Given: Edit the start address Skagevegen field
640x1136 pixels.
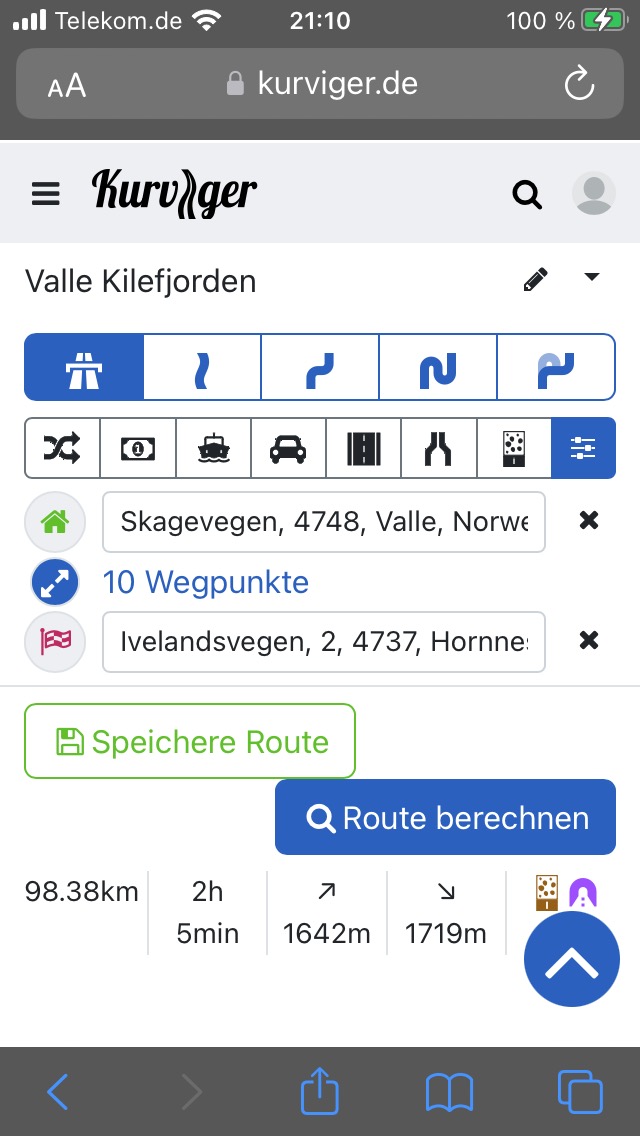Looking at the screenshot, I should (323, 522).
